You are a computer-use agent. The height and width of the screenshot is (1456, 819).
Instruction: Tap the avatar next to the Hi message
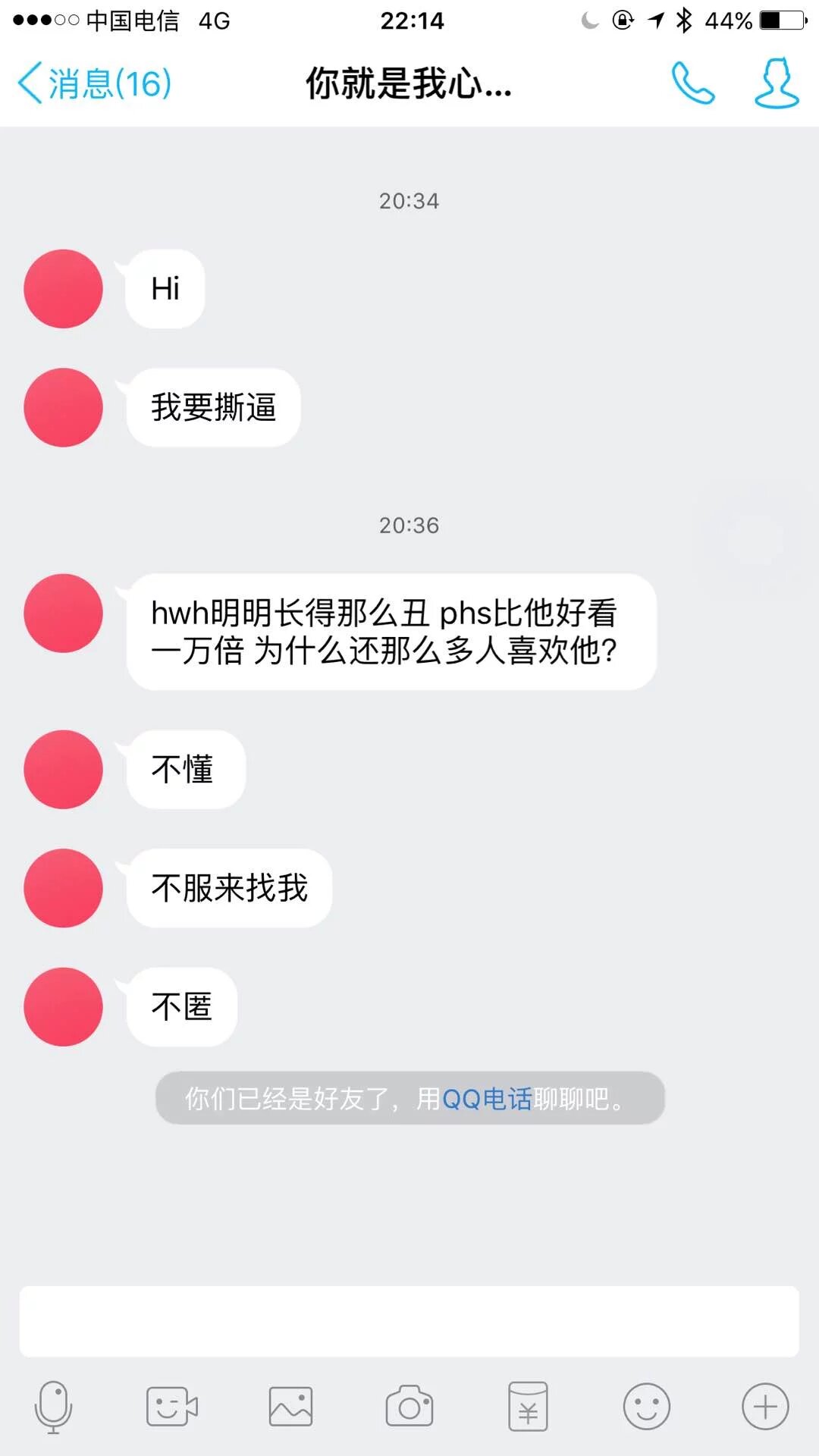pyautogui.click(x=63, y=289)
